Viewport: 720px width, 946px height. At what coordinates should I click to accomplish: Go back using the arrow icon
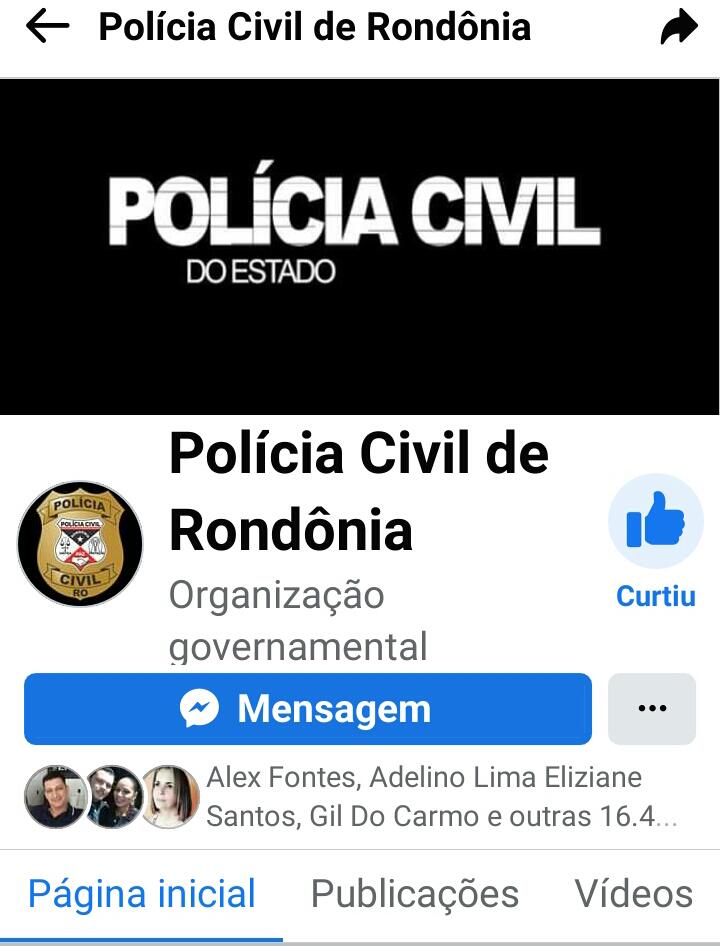[x=47, y=28]
